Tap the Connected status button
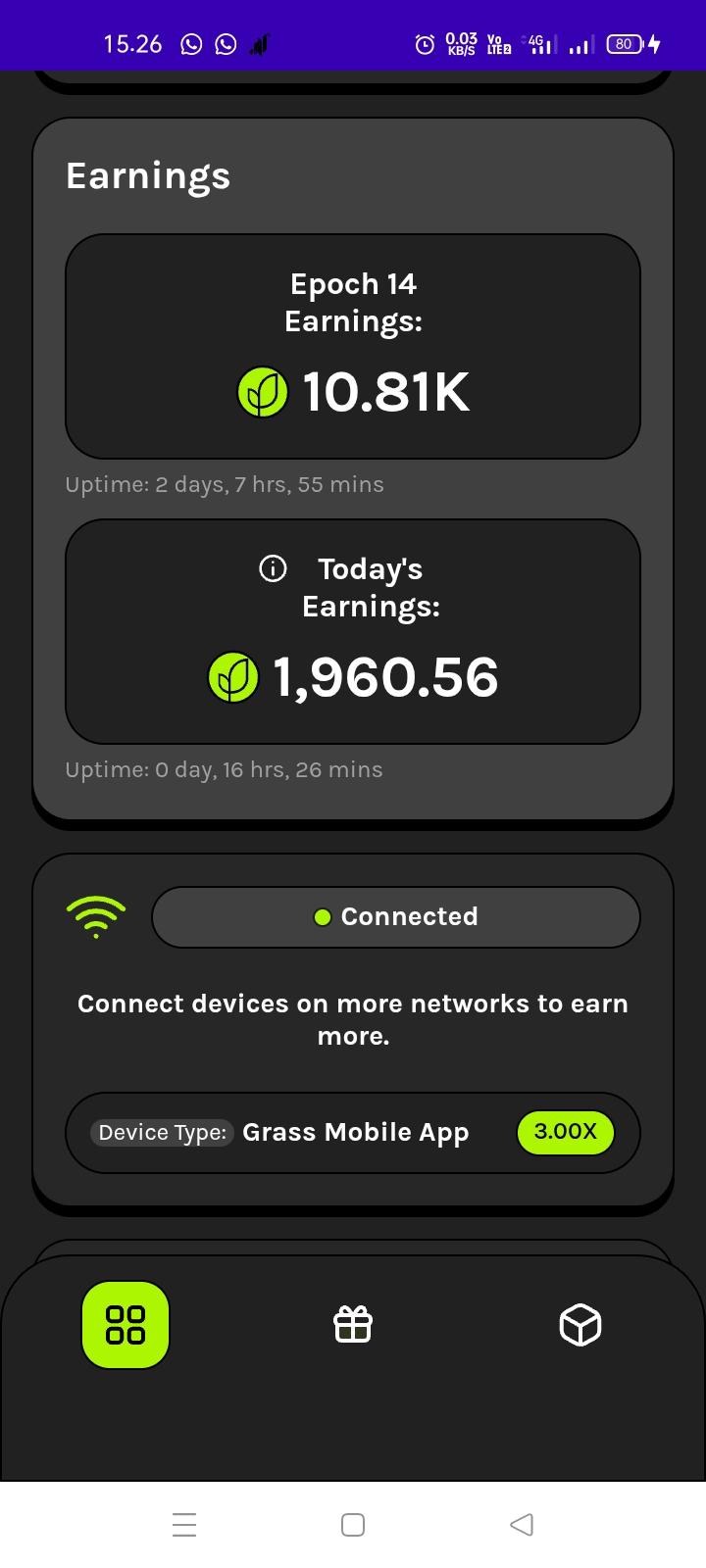The height and width of the screenshot is (1568, 706). pos(395,917)
